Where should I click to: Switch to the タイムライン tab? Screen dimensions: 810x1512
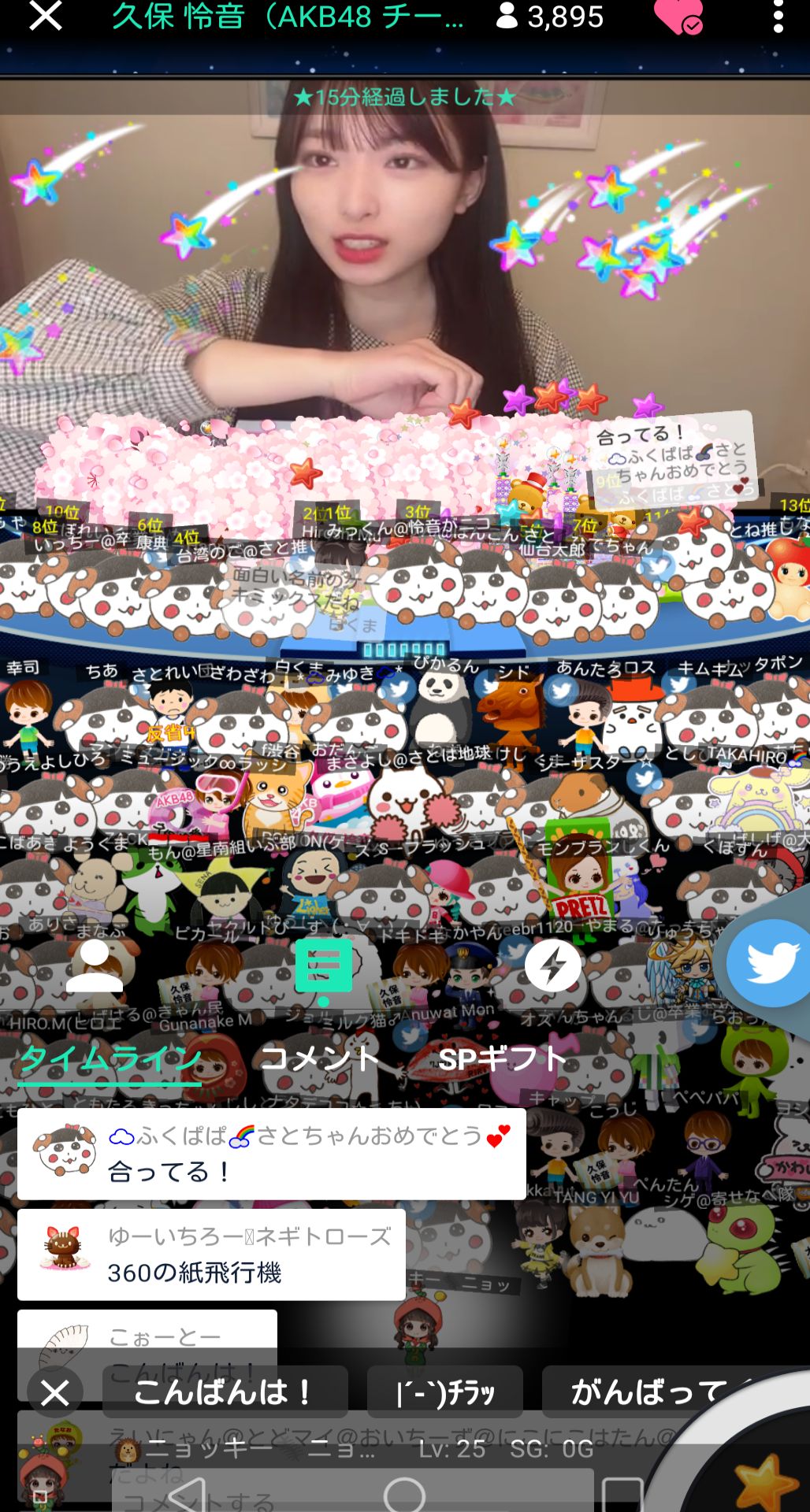click(110, 1059)
